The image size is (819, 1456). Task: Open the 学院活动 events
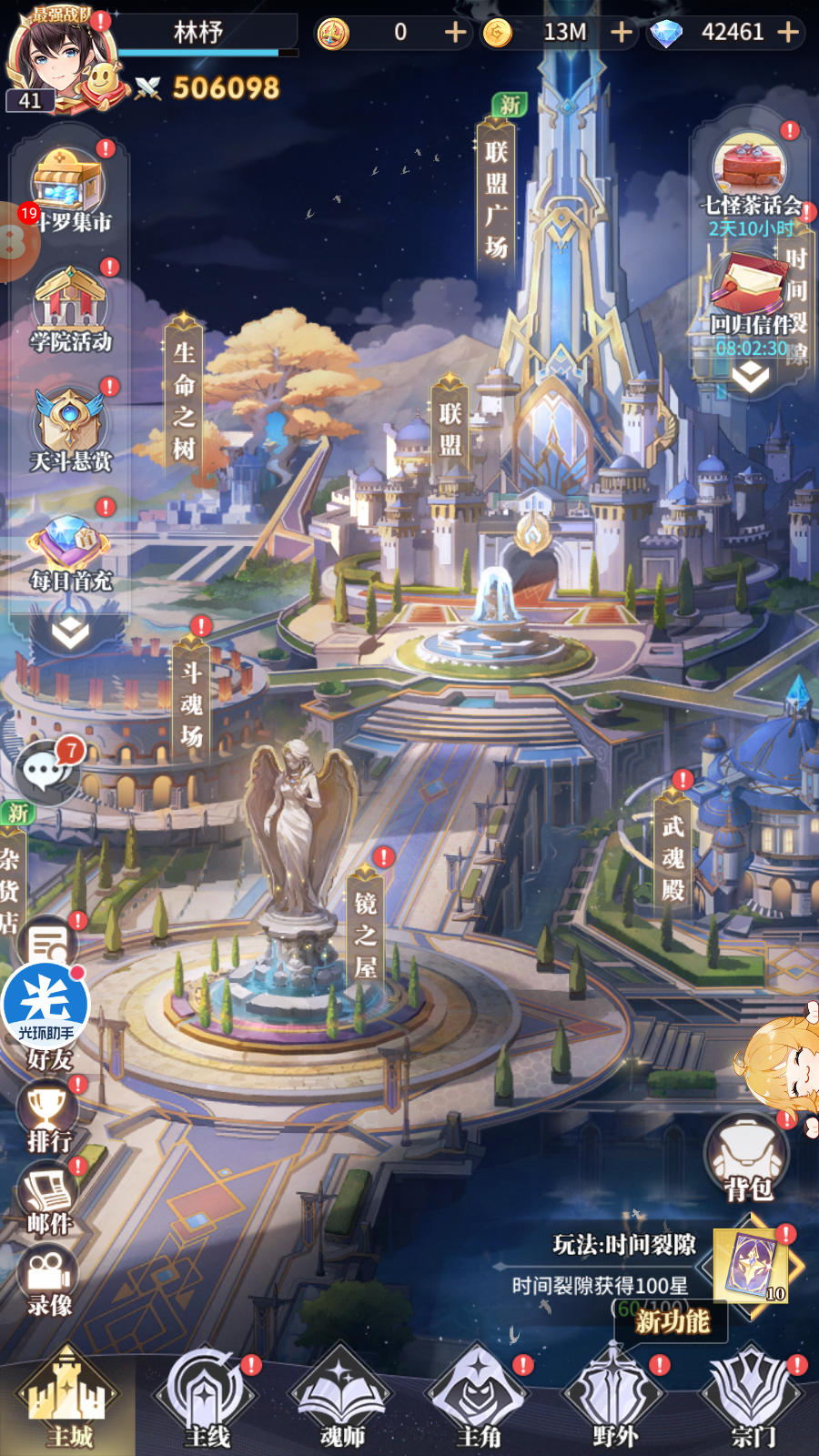pyautogui.click(x=70, y=310)
